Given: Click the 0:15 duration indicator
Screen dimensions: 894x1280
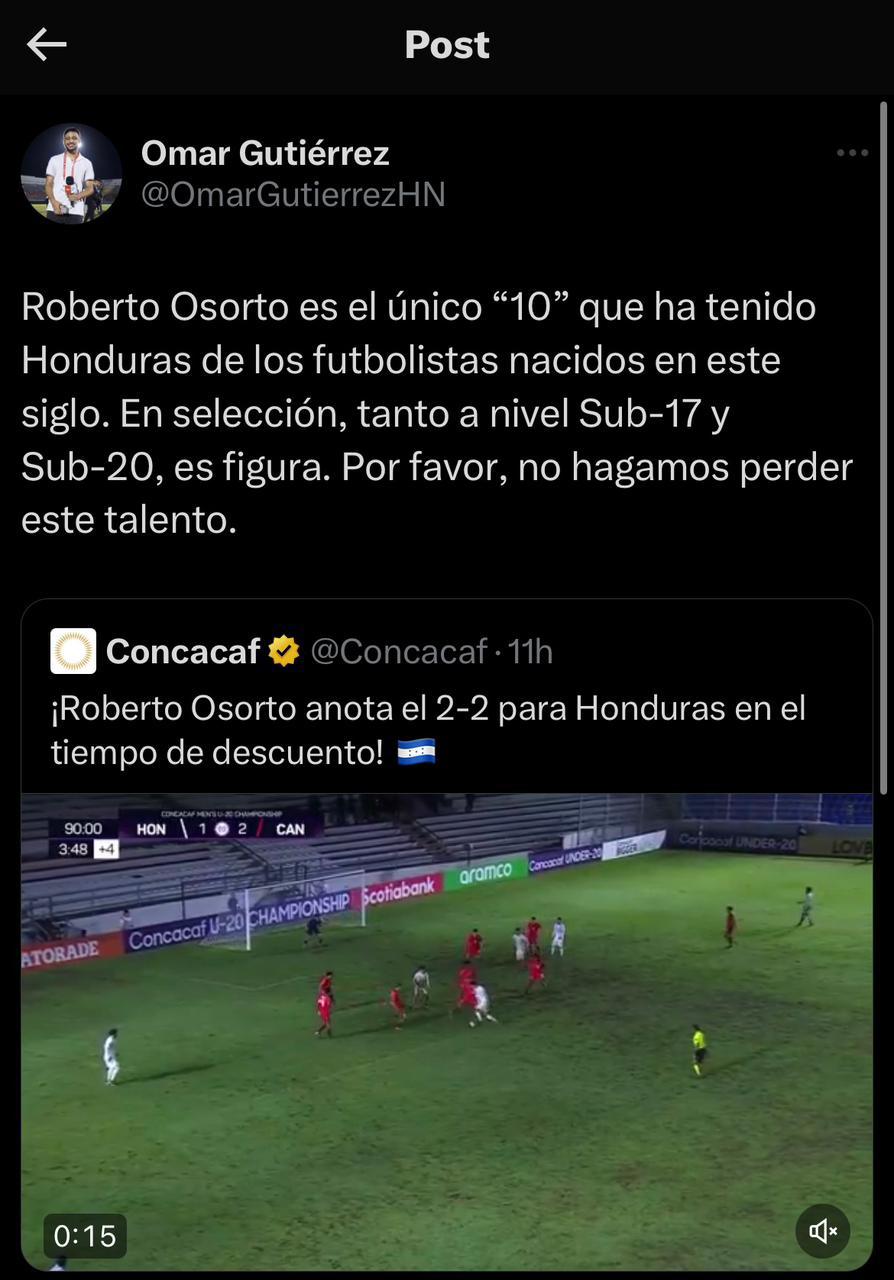Looking at the screenshot, I should click(85, 1234).
